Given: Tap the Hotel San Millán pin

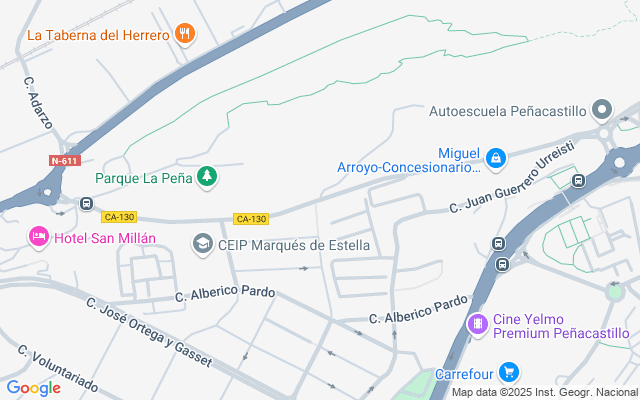Looking at the screenshot, I should [39, 237].
